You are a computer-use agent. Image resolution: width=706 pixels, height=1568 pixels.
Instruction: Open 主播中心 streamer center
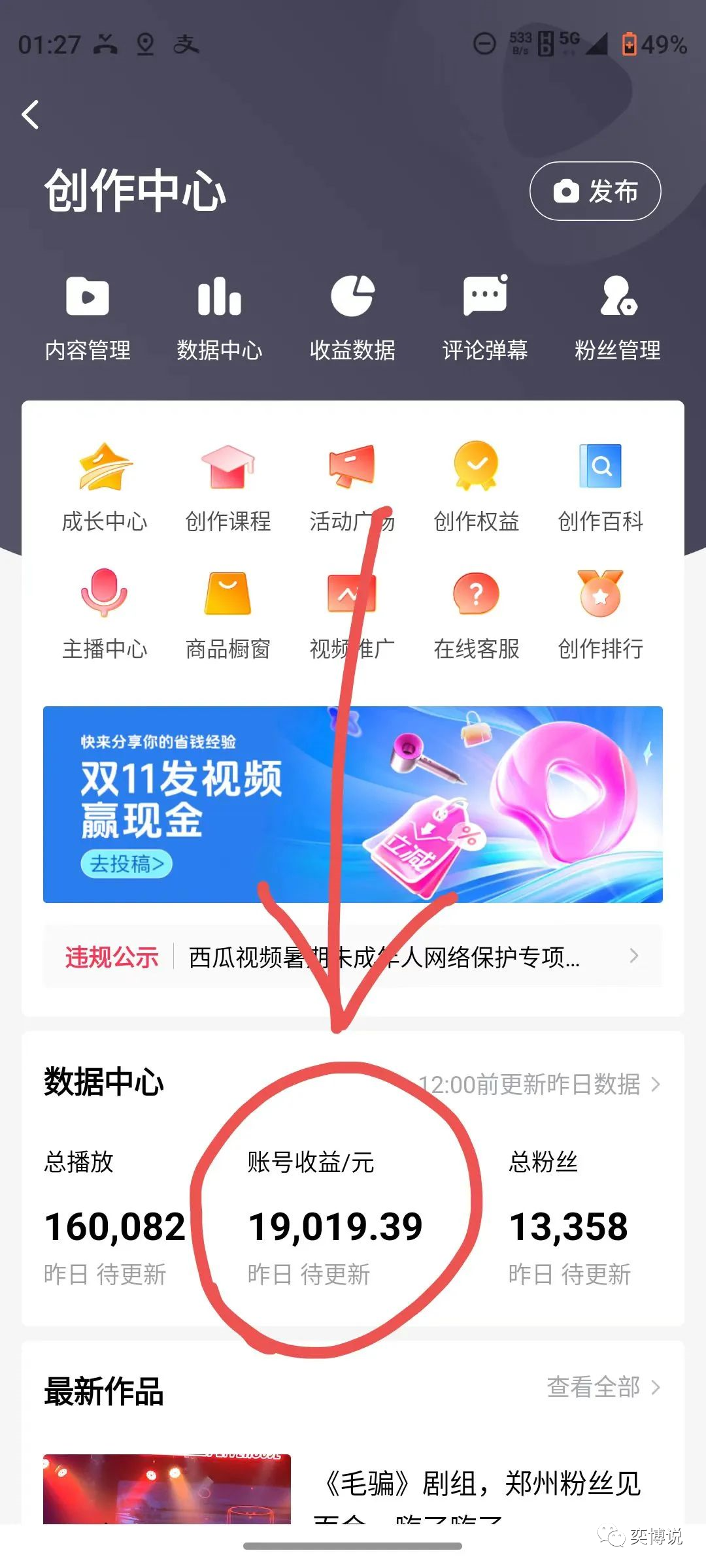coord(105,611)
